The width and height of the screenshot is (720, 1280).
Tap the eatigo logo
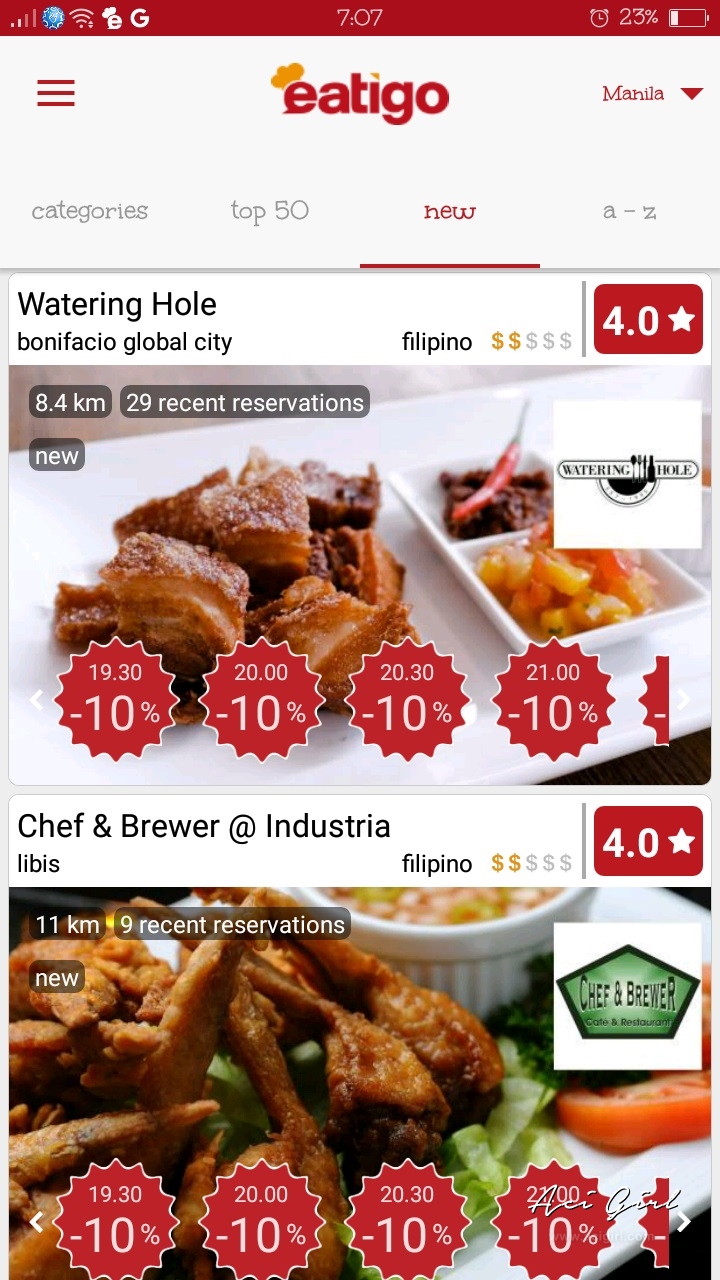[x=360, y=93]
